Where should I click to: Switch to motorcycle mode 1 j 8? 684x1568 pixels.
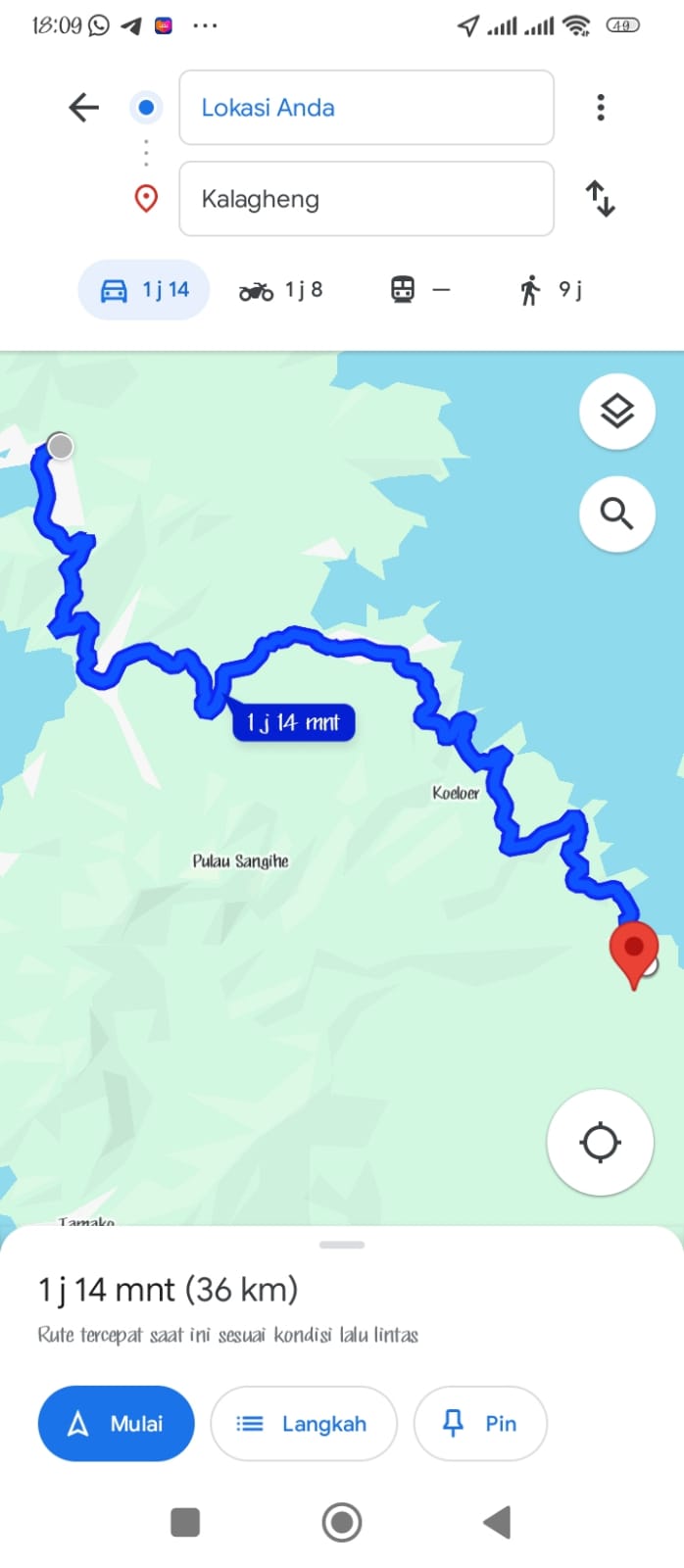280,290
